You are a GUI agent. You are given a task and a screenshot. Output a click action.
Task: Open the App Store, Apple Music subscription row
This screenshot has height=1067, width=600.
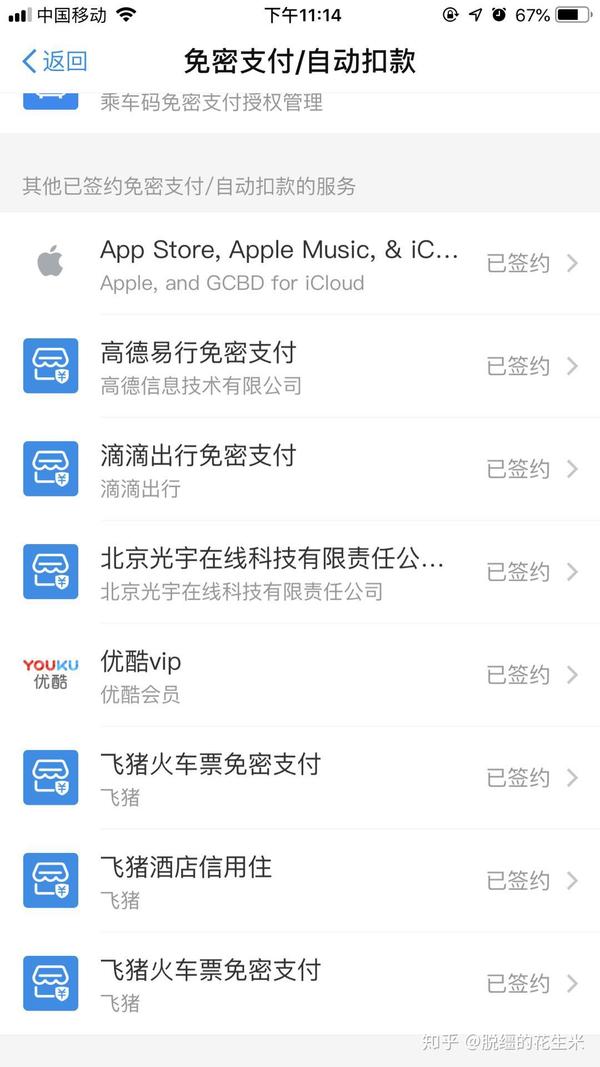click(300, 263)
